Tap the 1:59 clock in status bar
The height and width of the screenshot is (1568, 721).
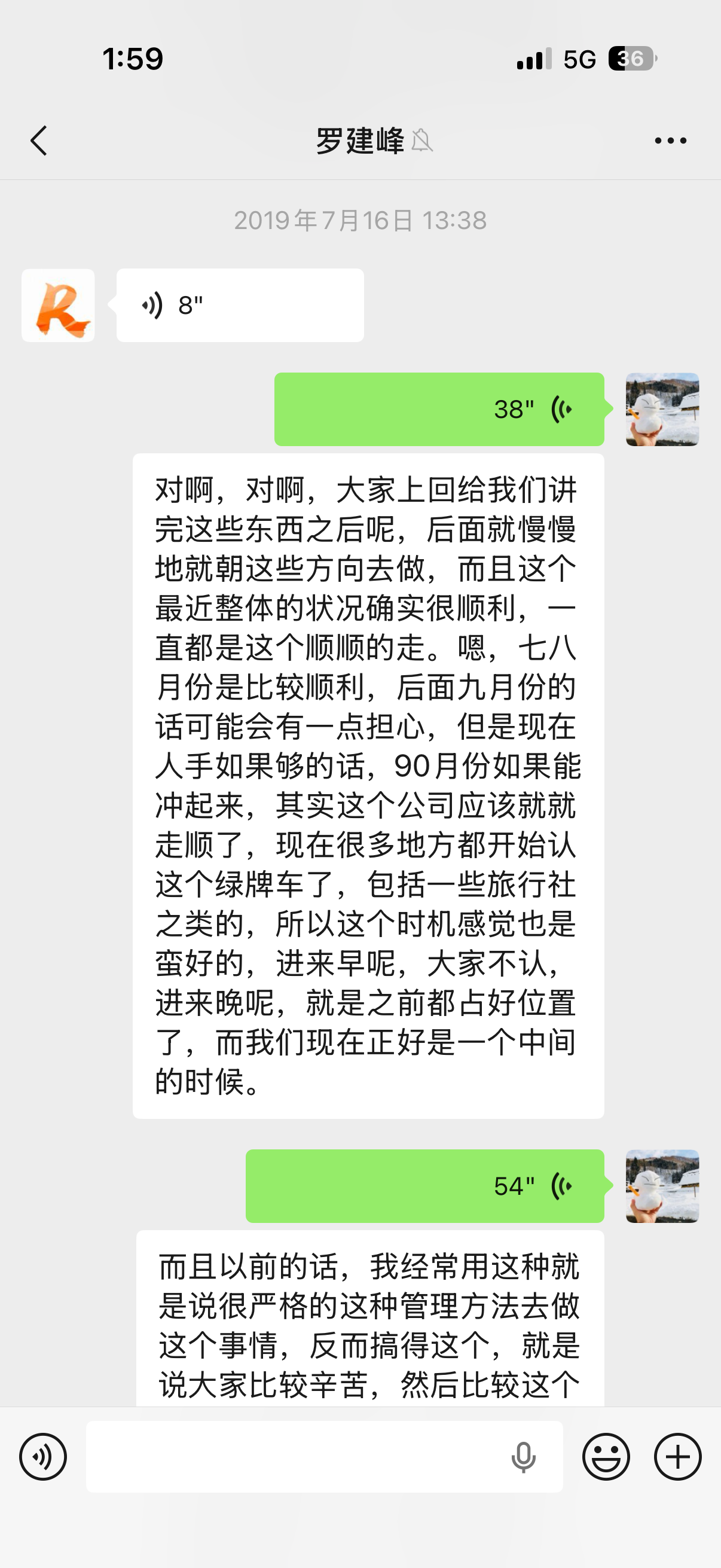point(133,58)
